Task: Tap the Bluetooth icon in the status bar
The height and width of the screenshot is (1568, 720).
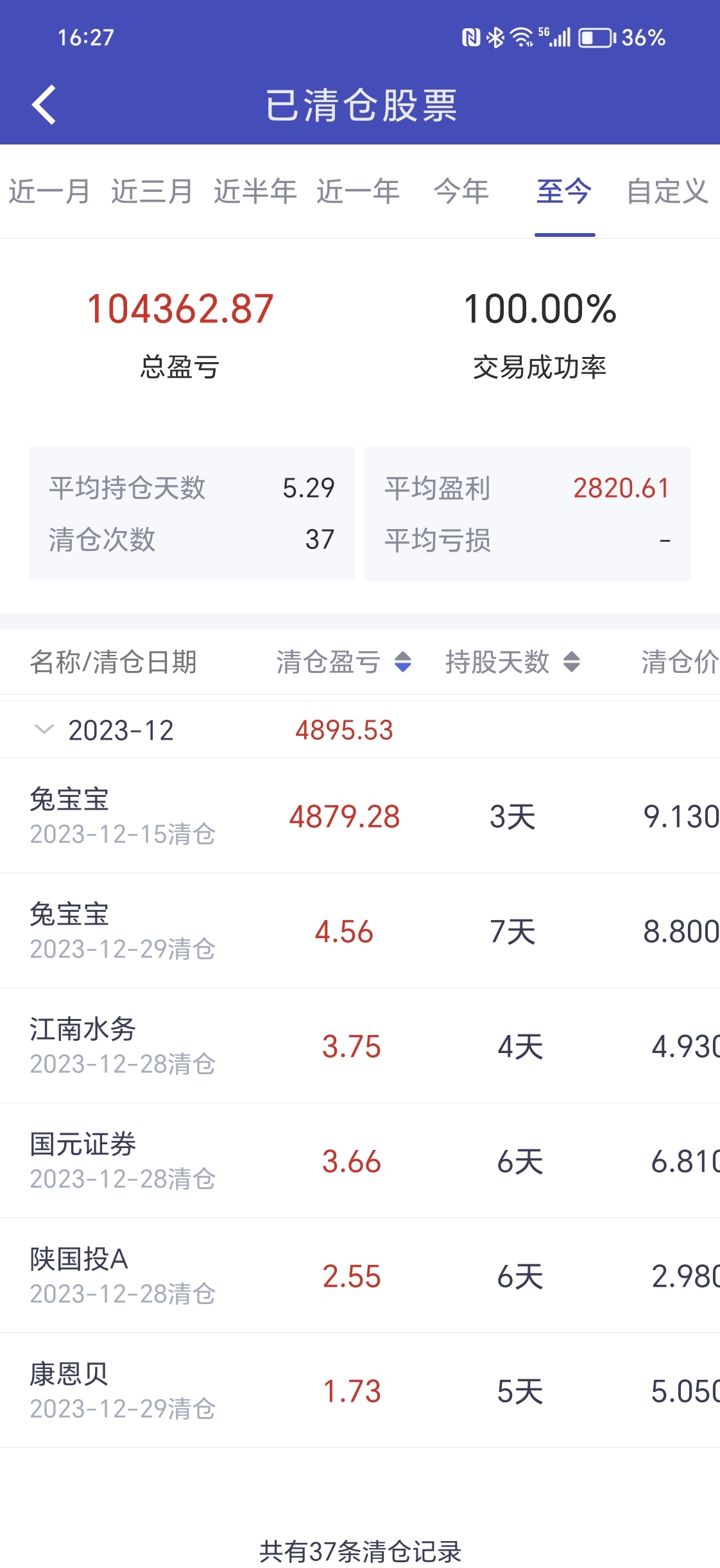Action: click(x=495, y=39)
